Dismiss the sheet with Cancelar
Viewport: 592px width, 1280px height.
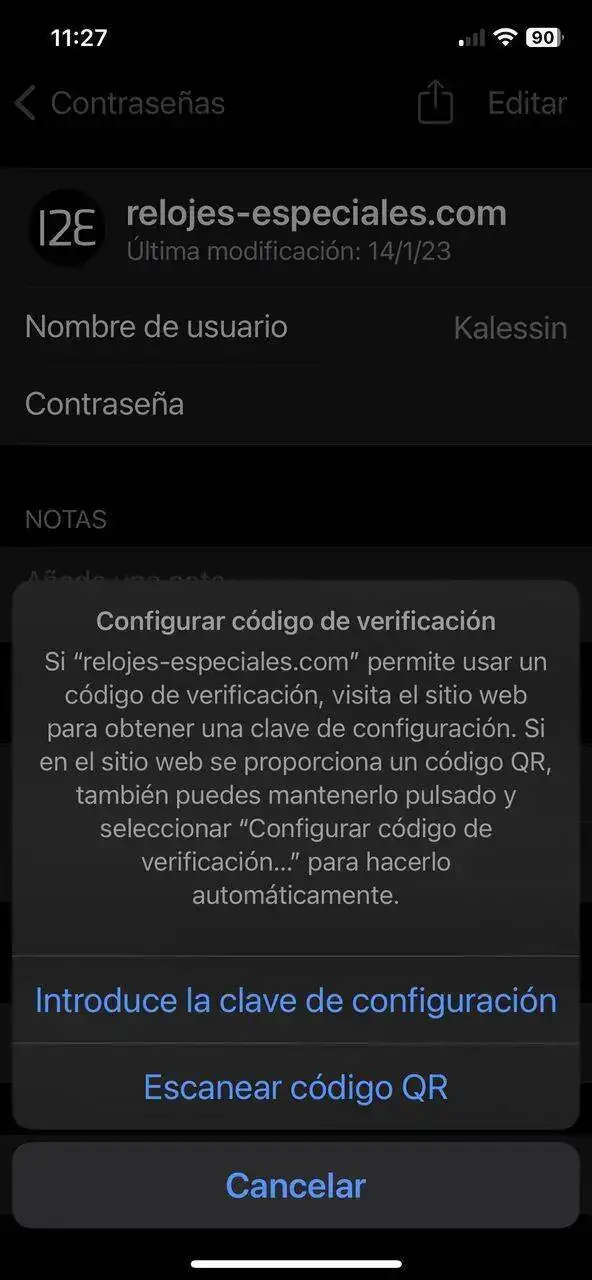click(x=296, y=1186)
